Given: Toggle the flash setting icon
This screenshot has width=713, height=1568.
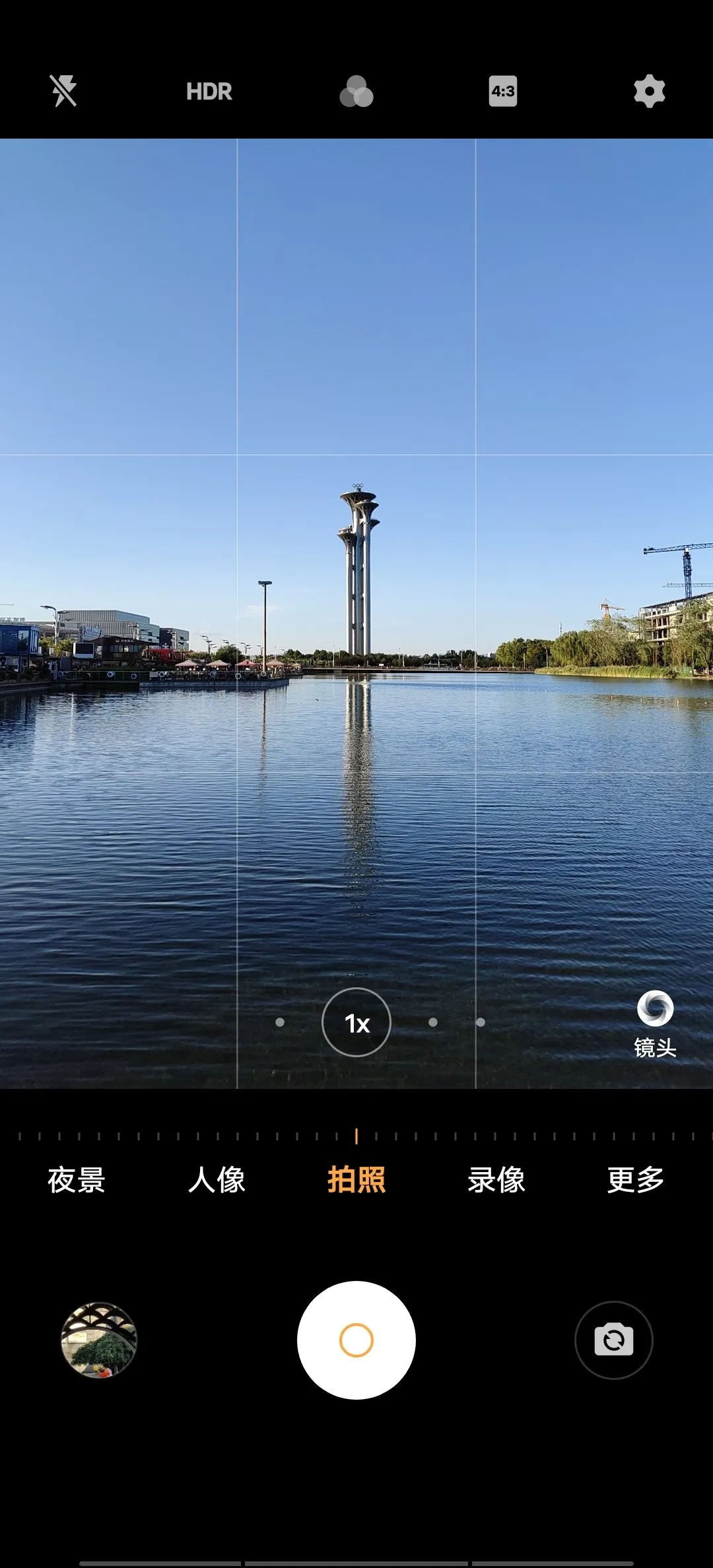Looking at the screenshot, I should coord(64,91).
